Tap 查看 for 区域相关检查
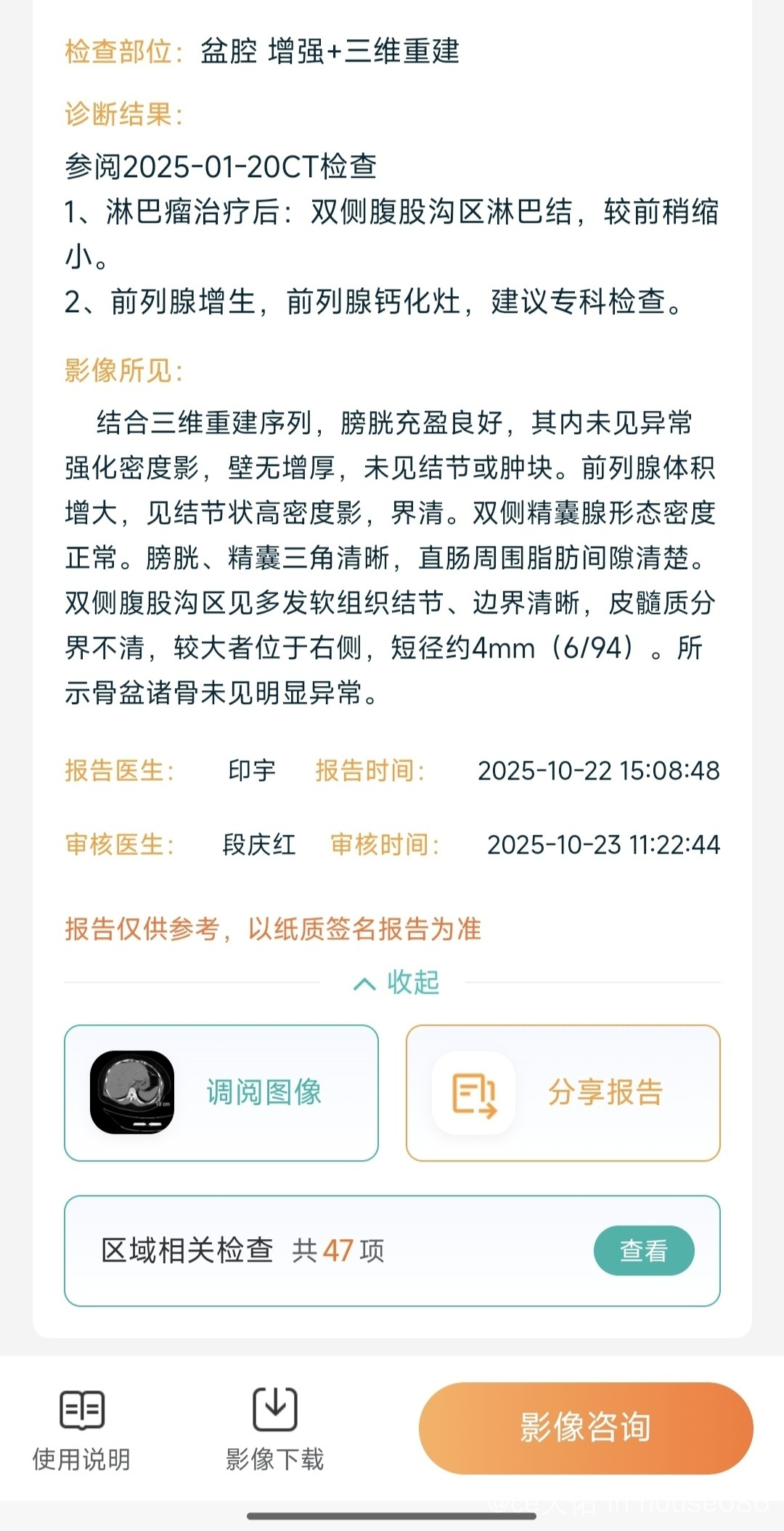This screenshot has width=784, height=1531. click(643, 1250)
